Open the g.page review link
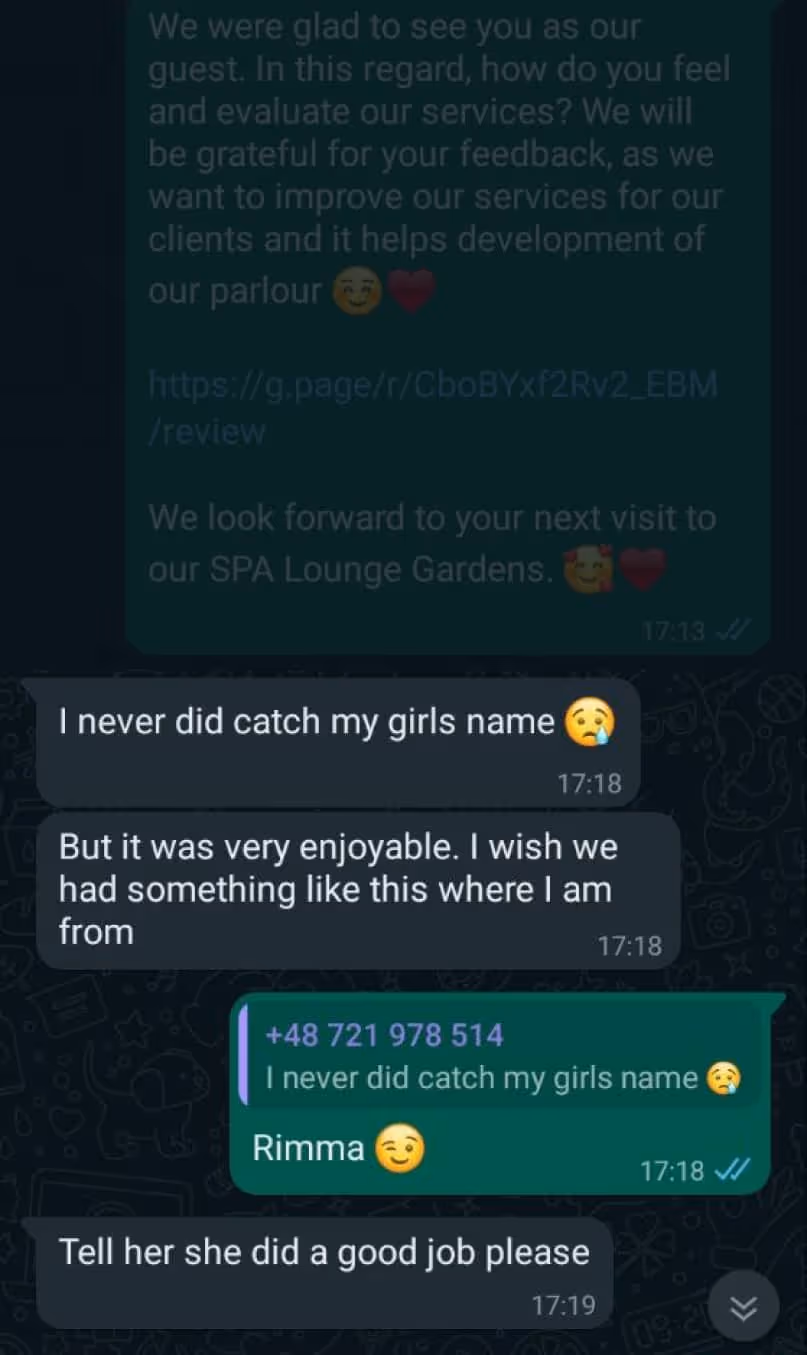The width and height of the screenshot is (807, 1355). click(432, 385)
